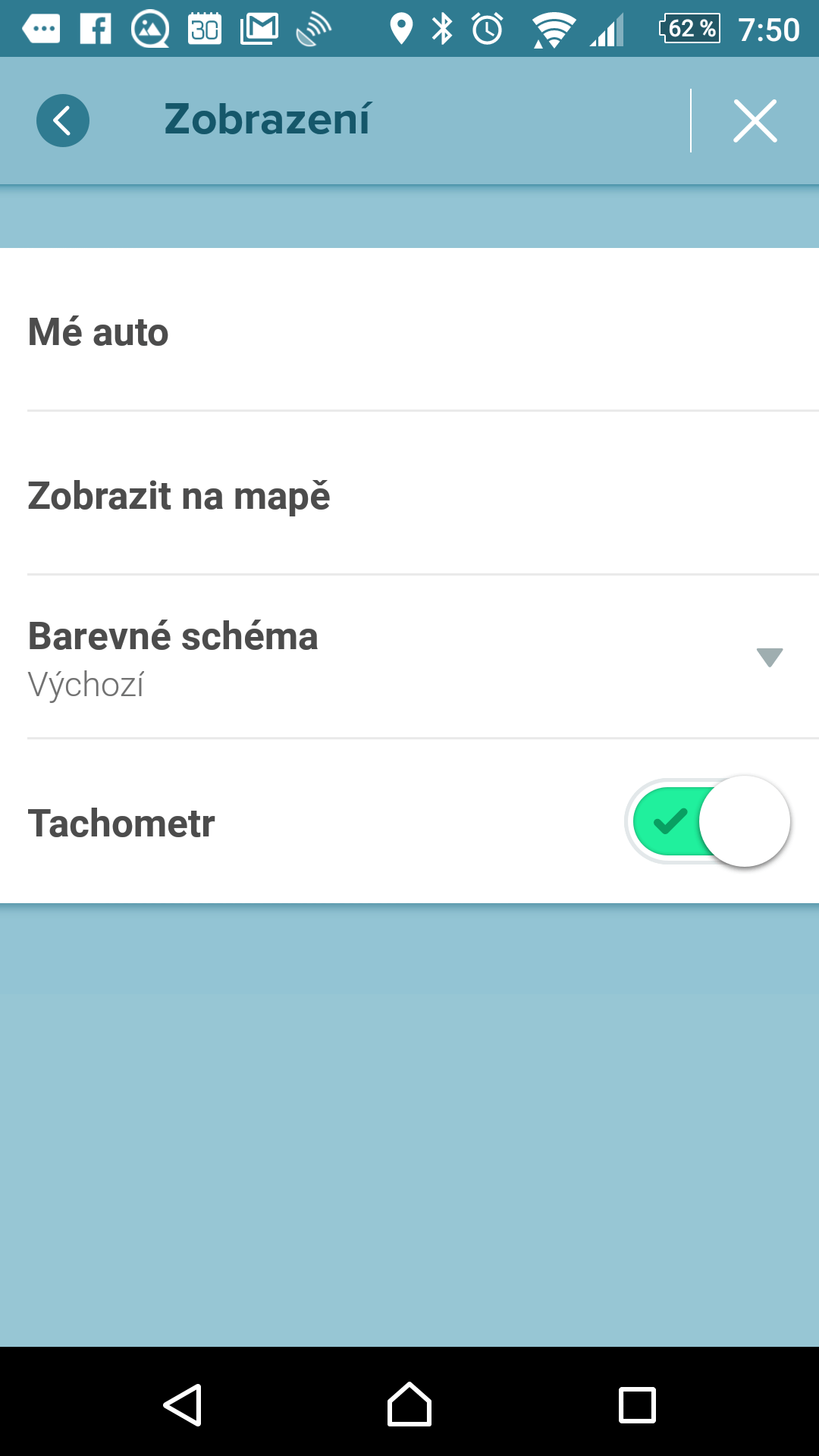Screen dimensions: 819x1456
Task: Tap the system home button
Action: (x=409, y=1404)
